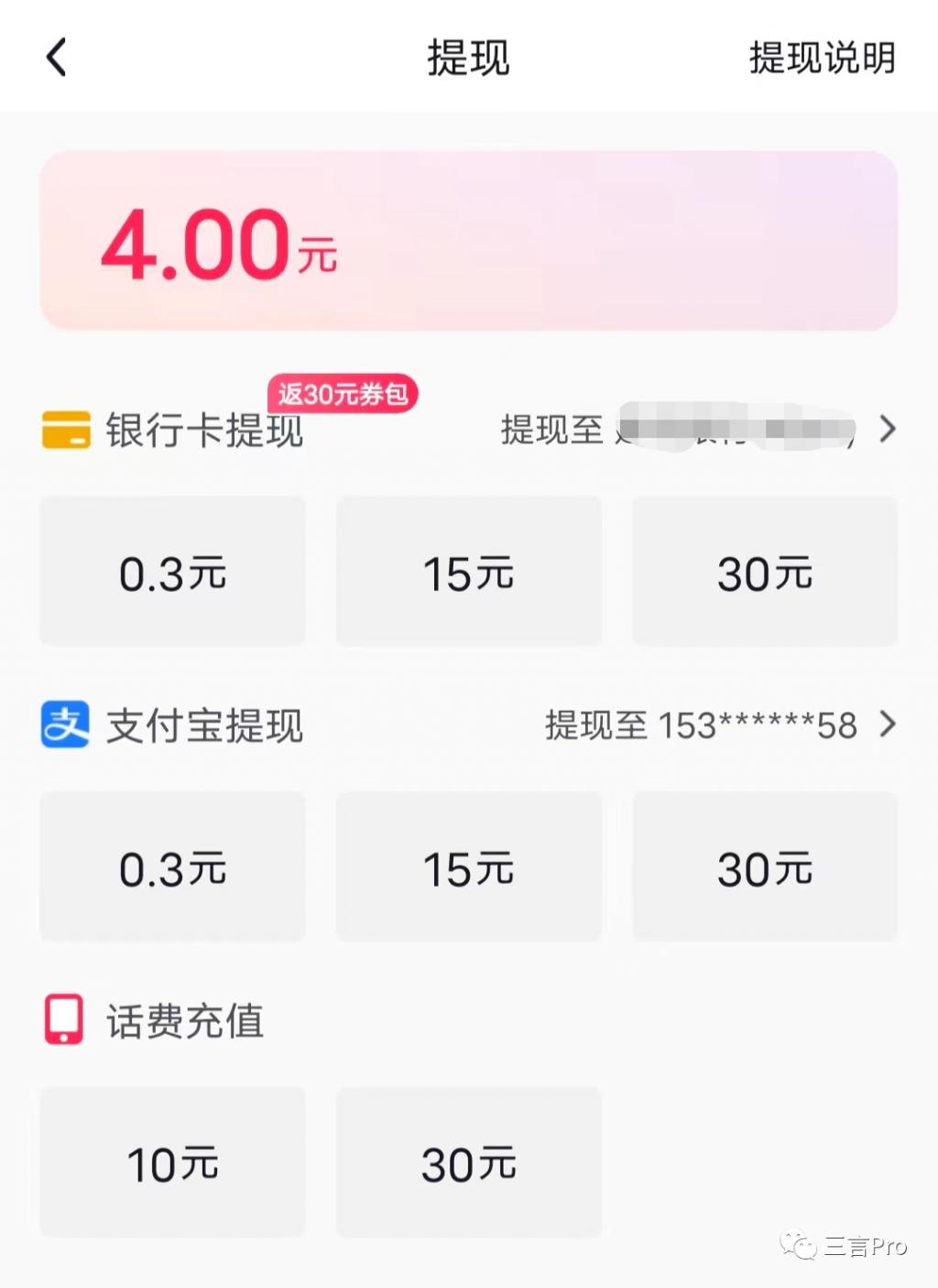Choose 15元 bank card withdrawal
This screenshot has height=1288, width=938.
[468, 572]
